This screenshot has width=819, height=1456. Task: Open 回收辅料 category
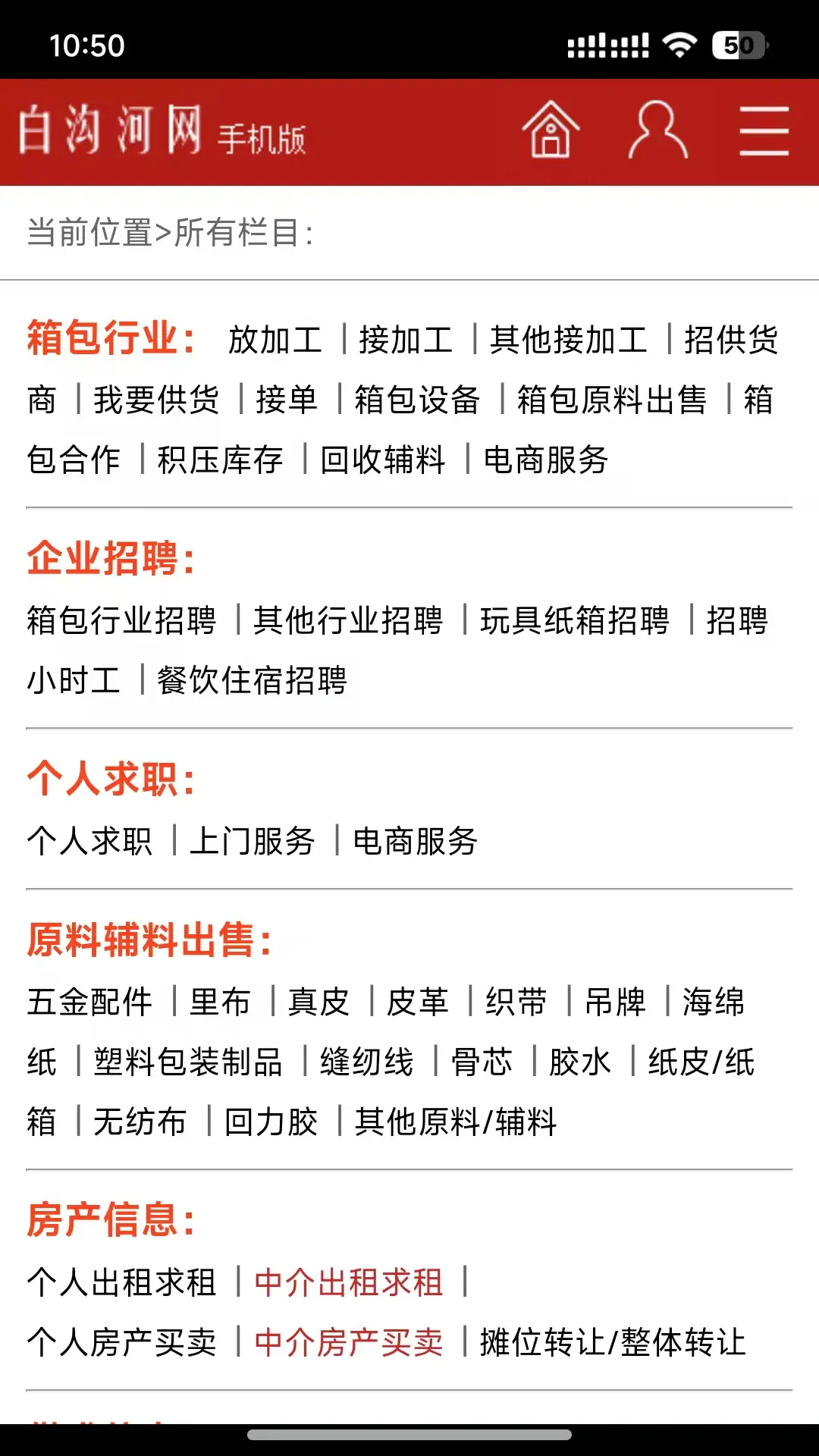tap(383, 460)
